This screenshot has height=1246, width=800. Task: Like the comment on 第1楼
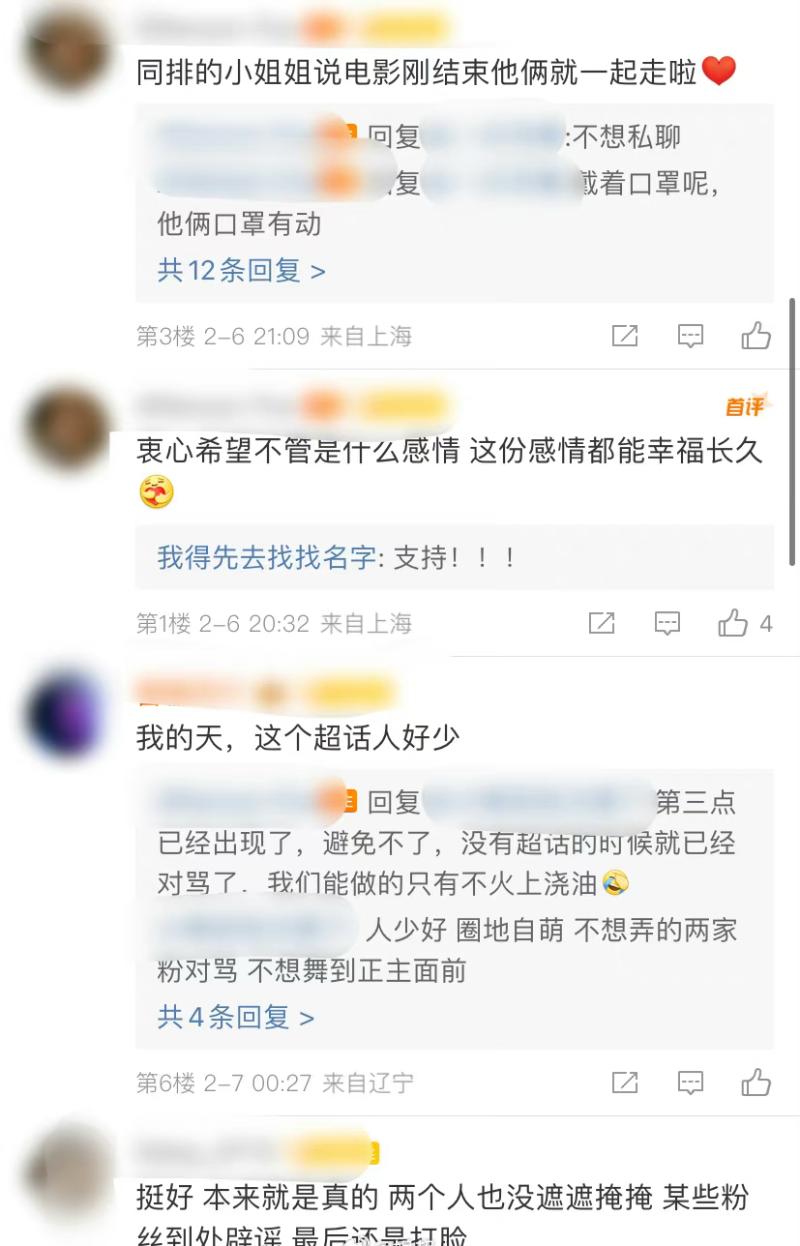point(734,624)
